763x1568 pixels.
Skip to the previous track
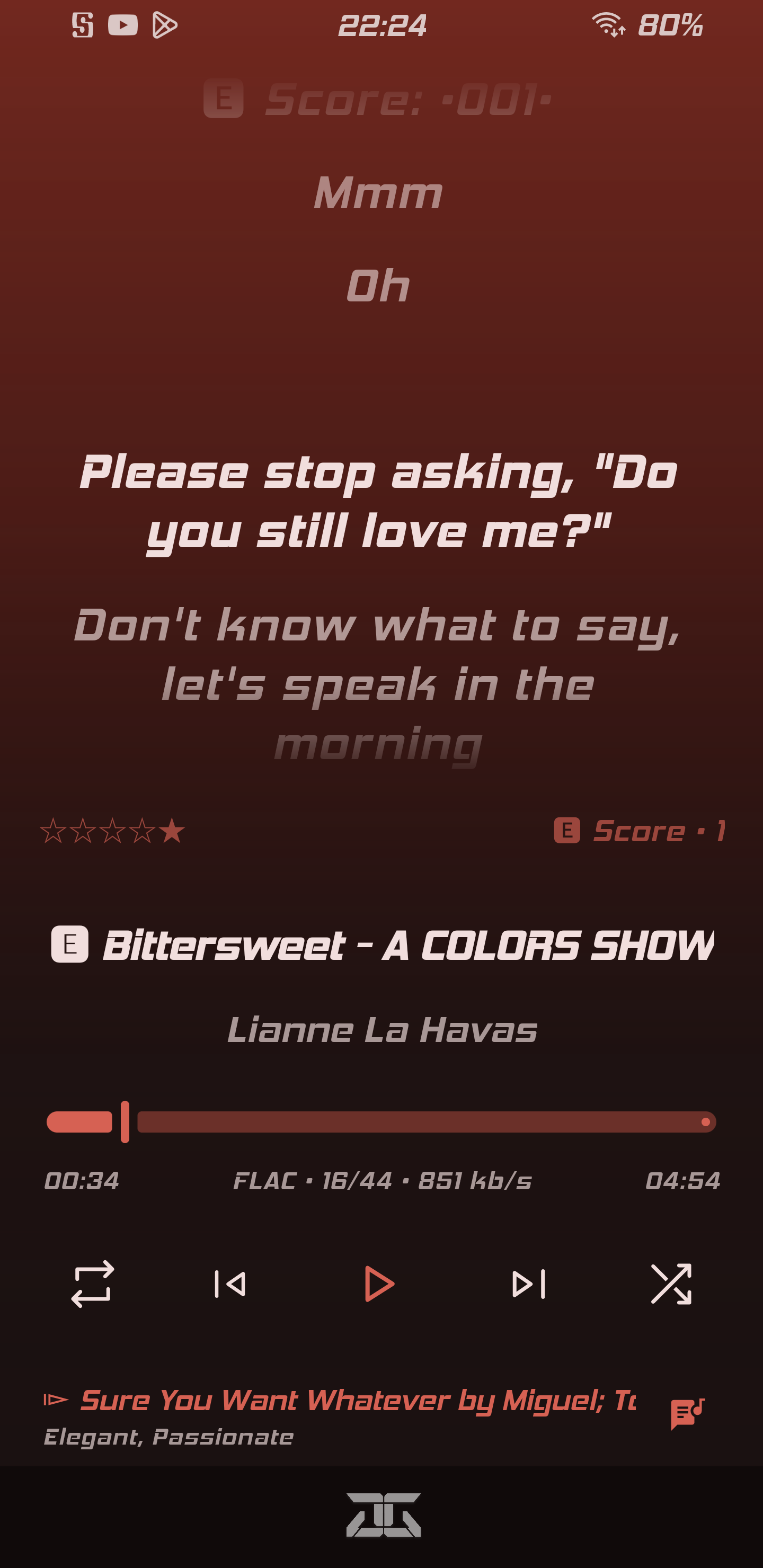(230, 1284)
